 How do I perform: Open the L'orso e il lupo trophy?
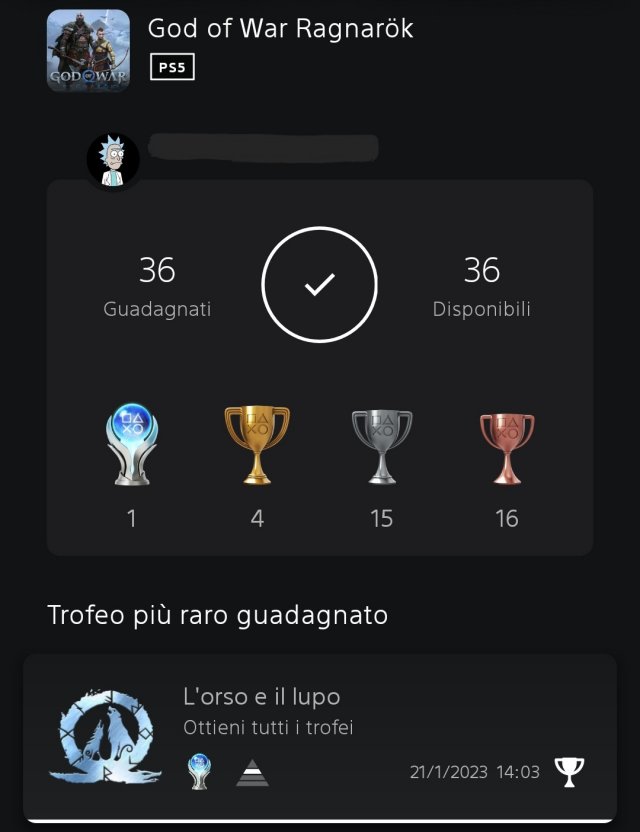[x=318, y=737]
